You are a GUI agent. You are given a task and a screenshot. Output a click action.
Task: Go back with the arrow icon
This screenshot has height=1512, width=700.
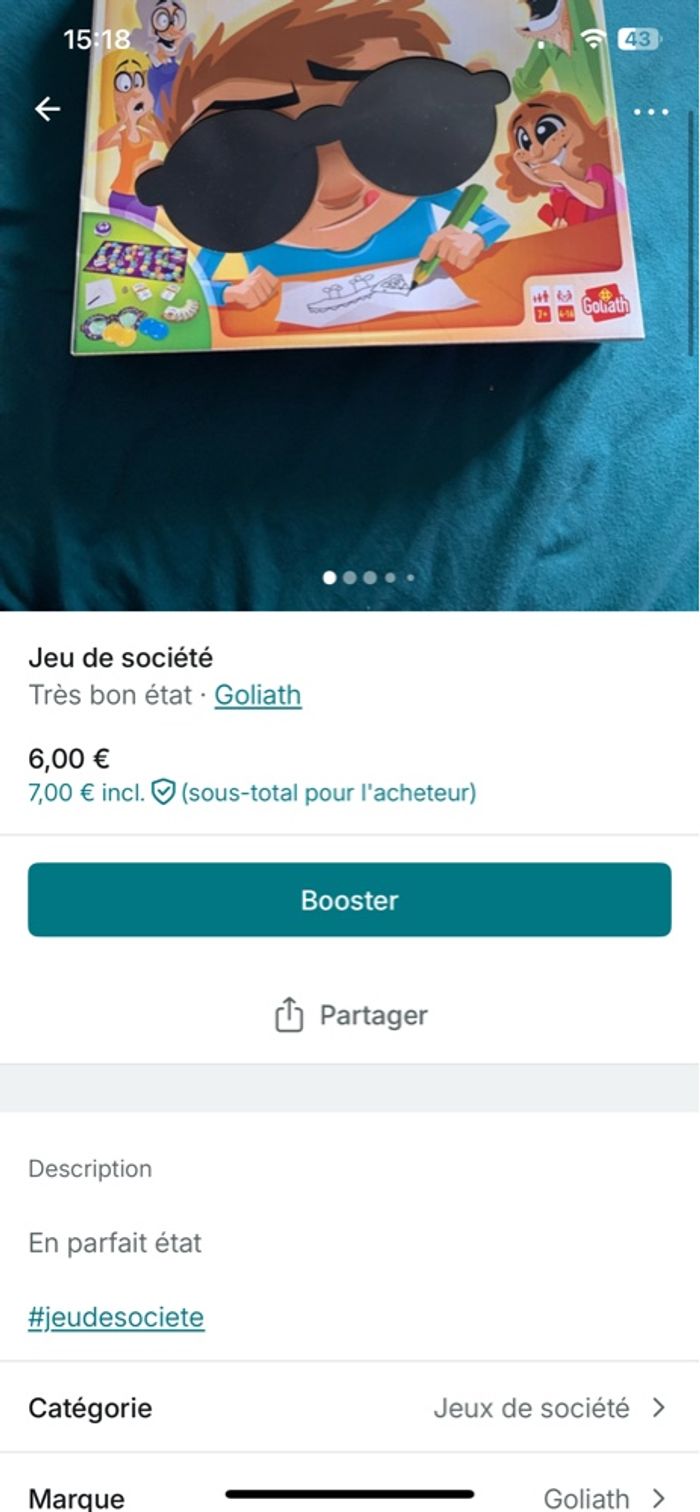coord(47,109)
